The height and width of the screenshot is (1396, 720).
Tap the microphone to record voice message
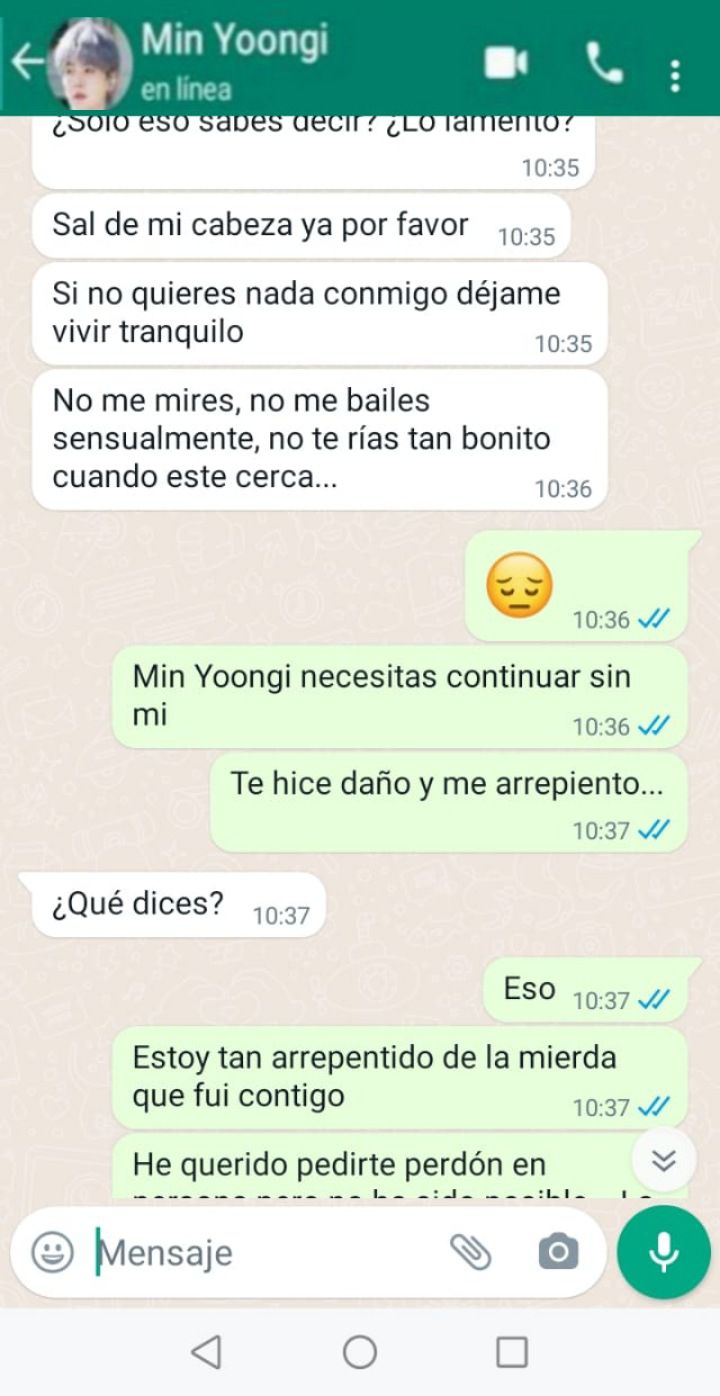[x=663, y=1252]
